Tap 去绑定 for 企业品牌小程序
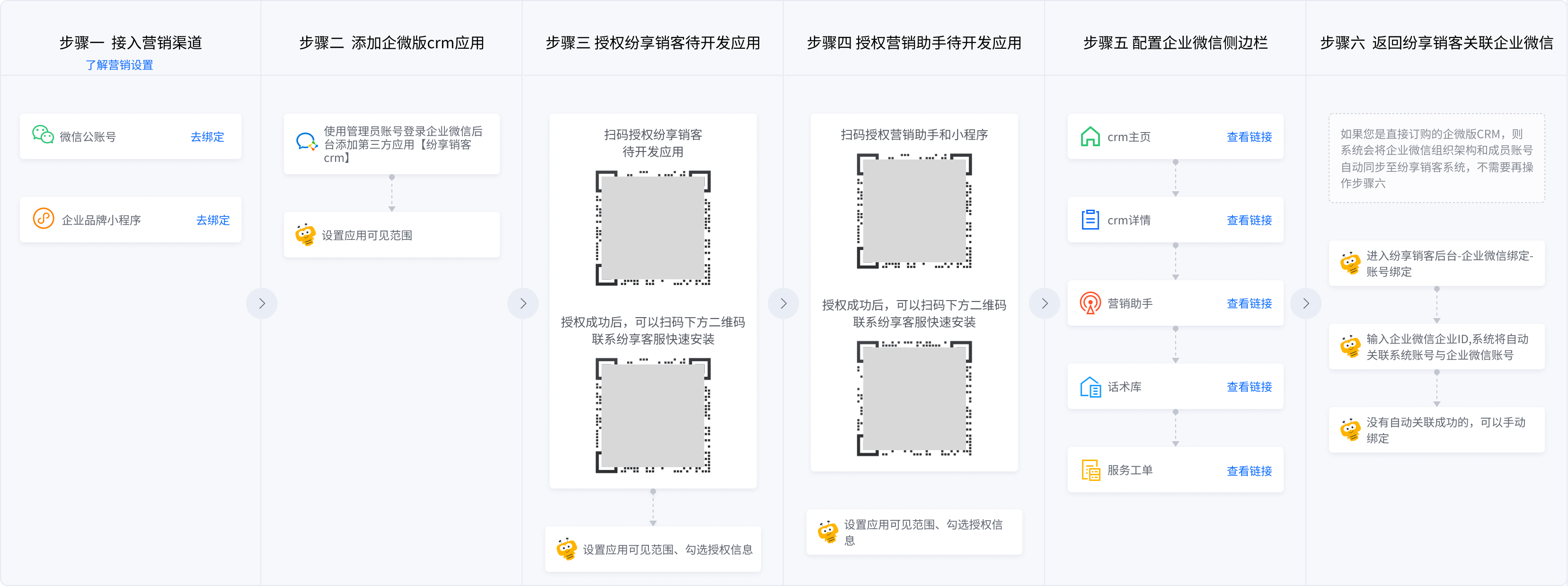The image size is (1568, 586). point(213,220)
